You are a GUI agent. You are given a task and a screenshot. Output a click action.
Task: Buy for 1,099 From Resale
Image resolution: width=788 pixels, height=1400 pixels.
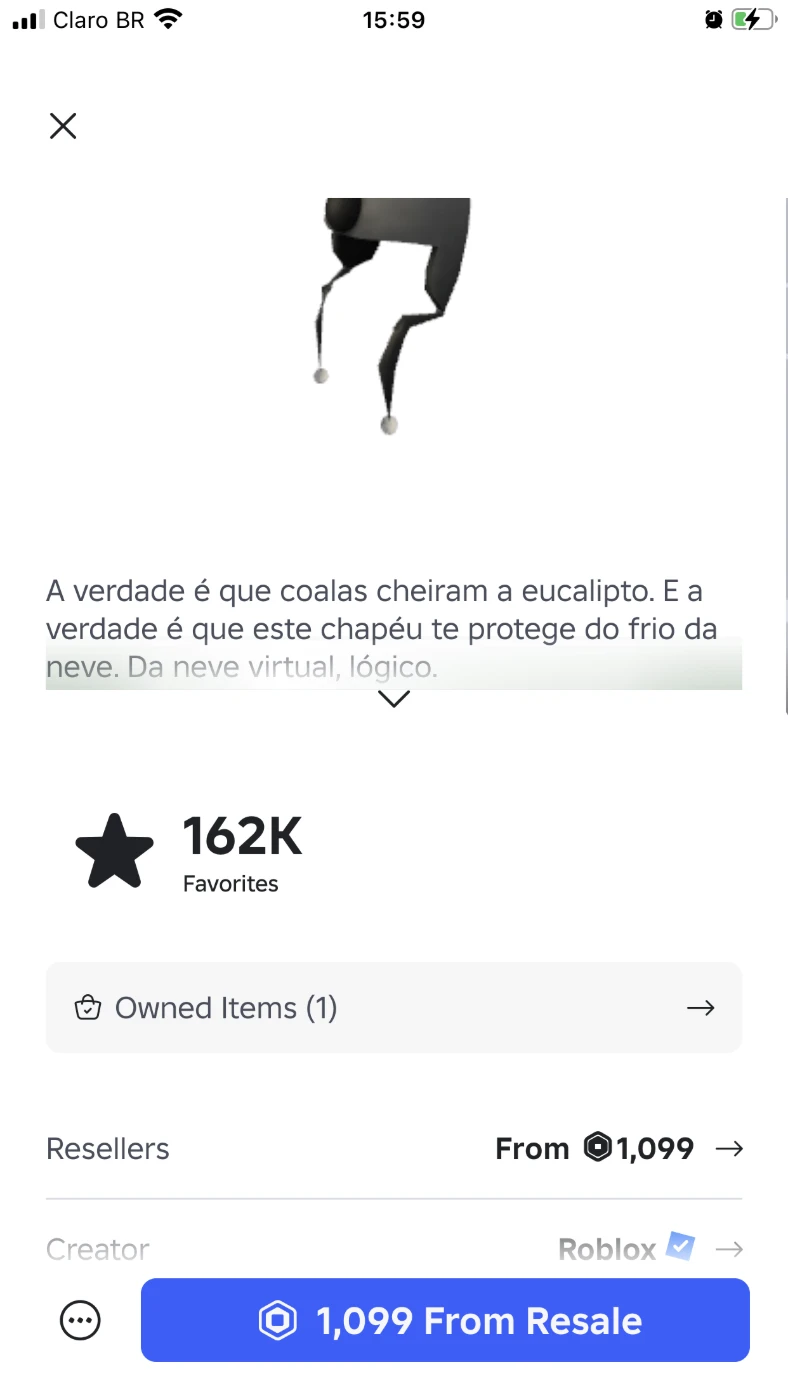point(445,1320)
